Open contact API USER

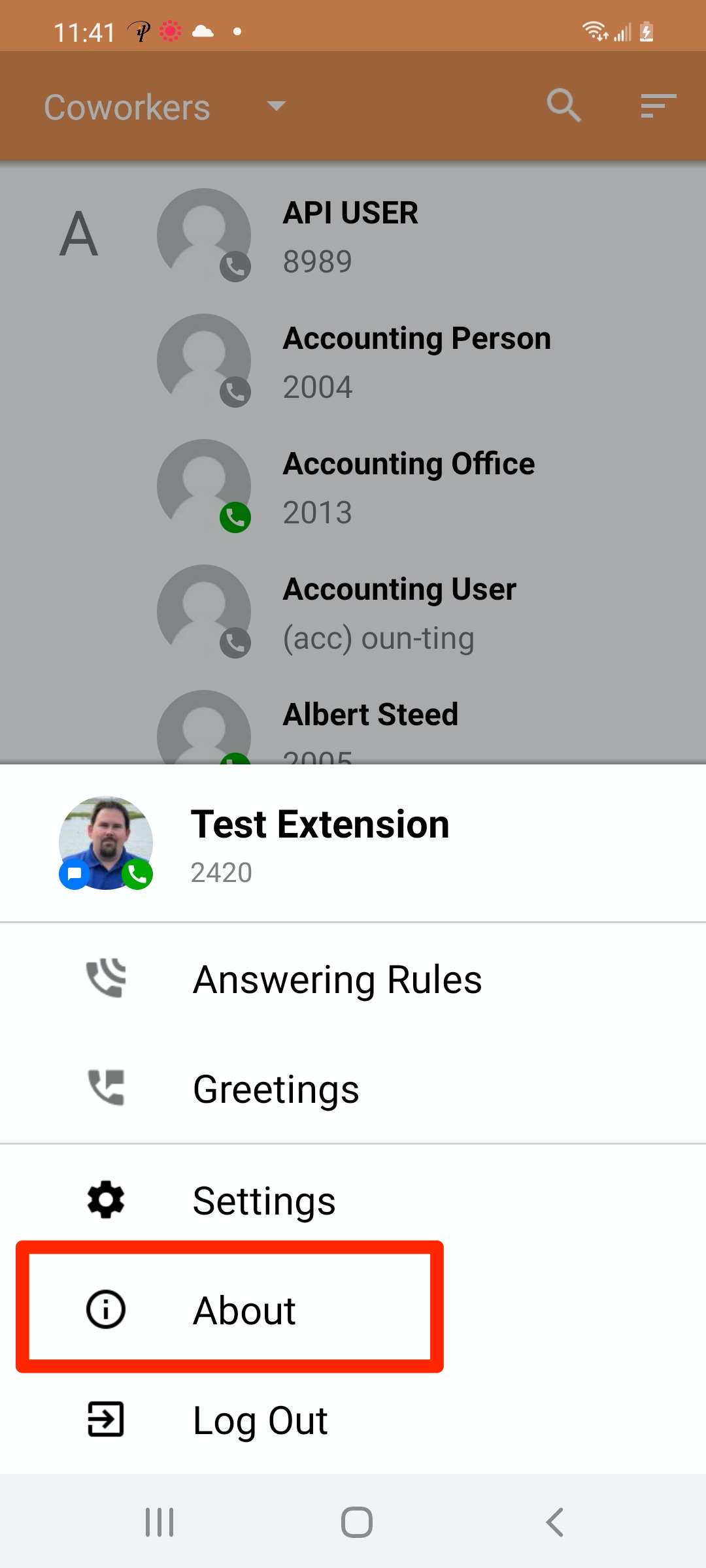[x=350, y=235]
